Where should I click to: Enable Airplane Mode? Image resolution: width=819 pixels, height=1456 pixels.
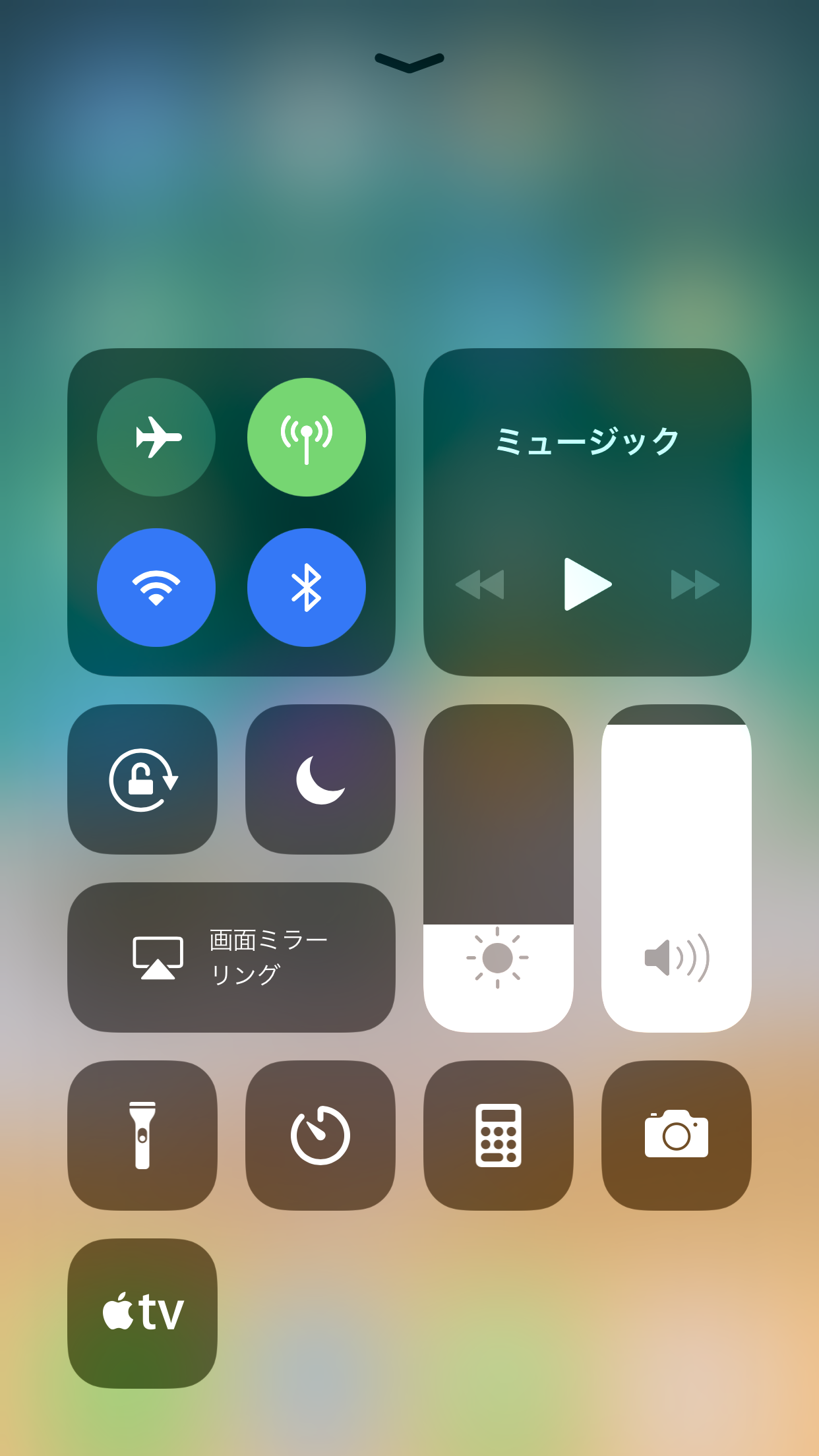pos(156,437)
